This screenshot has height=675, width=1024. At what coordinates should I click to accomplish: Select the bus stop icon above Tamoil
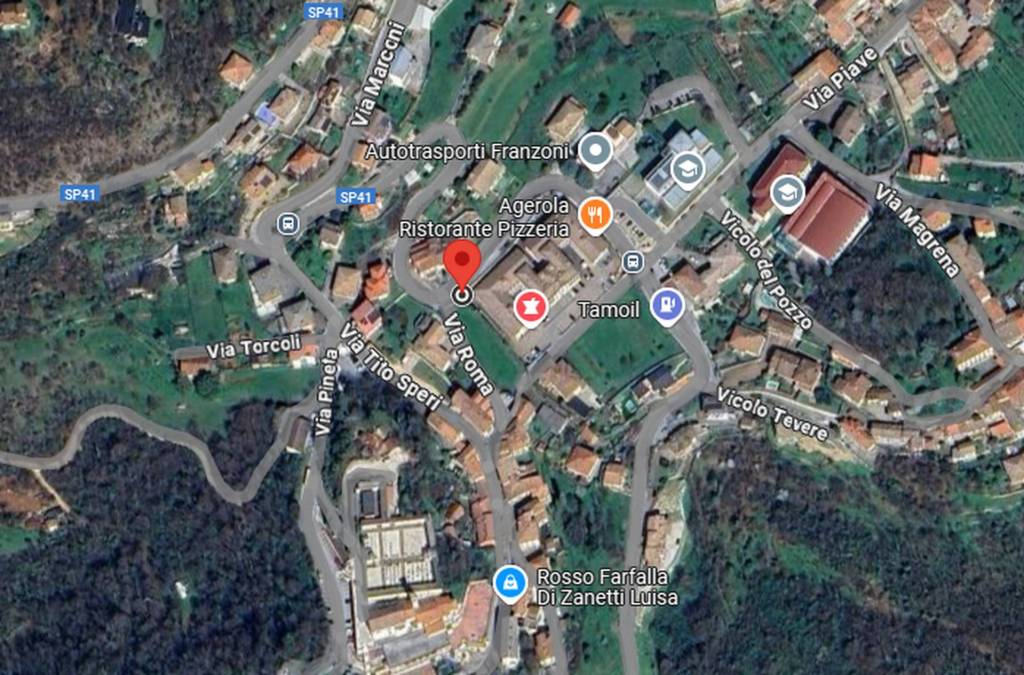pyautogui.click(x=632, y=262)
